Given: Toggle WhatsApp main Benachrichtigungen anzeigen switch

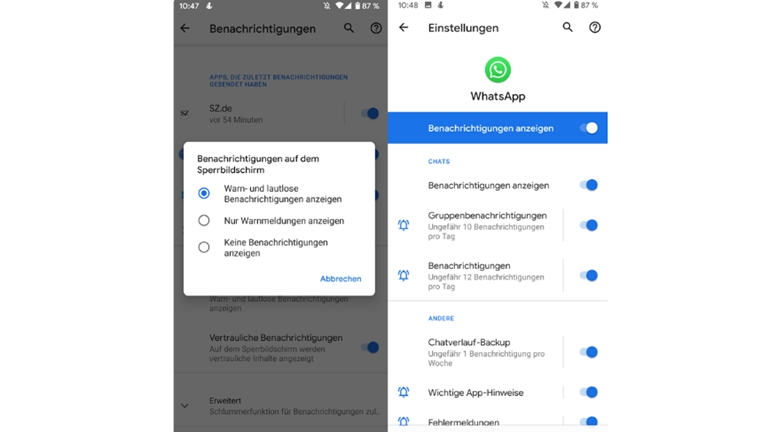Looking at the screenshot, I should click(589, 128).
